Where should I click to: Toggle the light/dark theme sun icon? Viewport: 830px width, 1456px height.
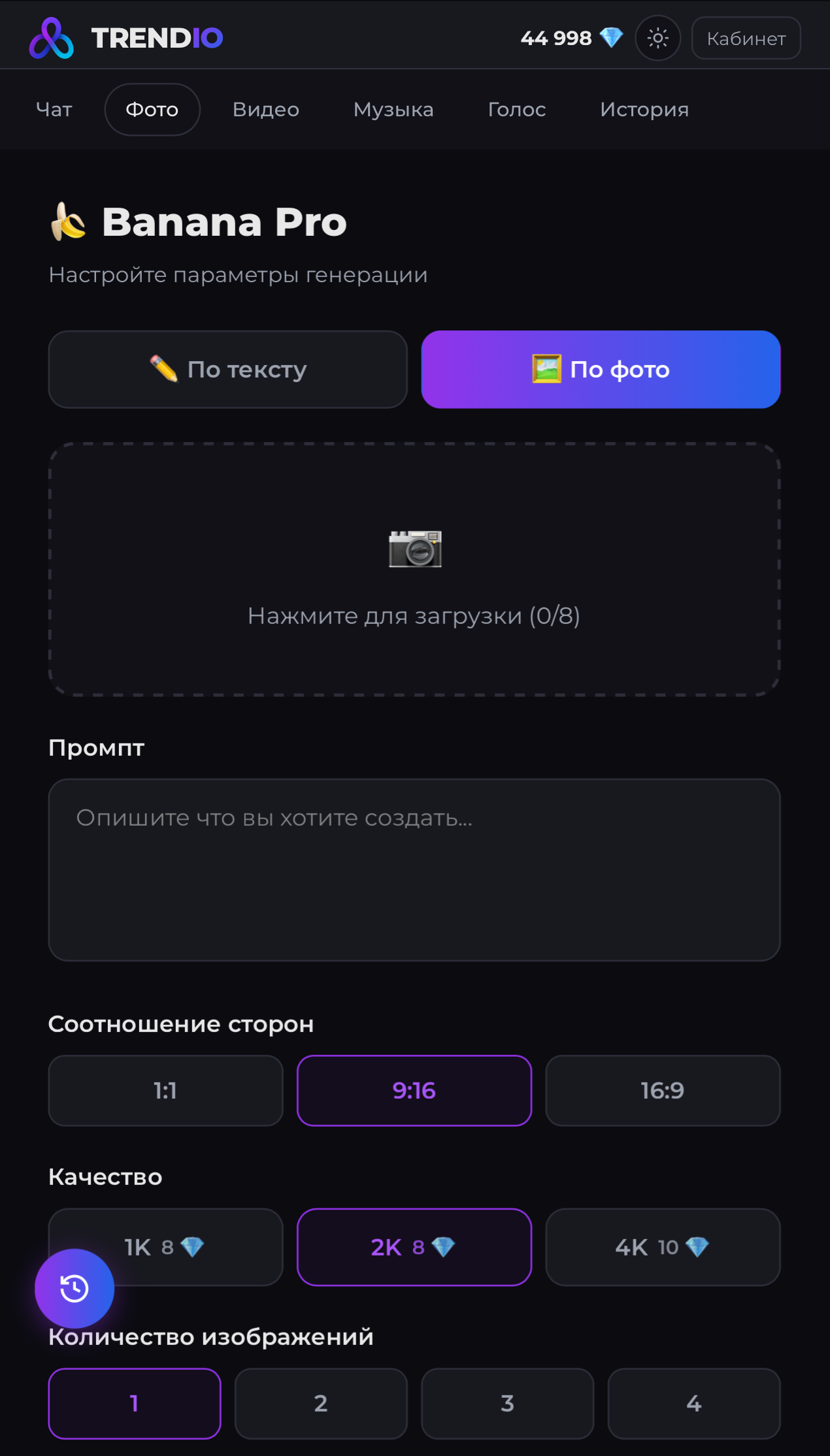click(x=657, y=39)
